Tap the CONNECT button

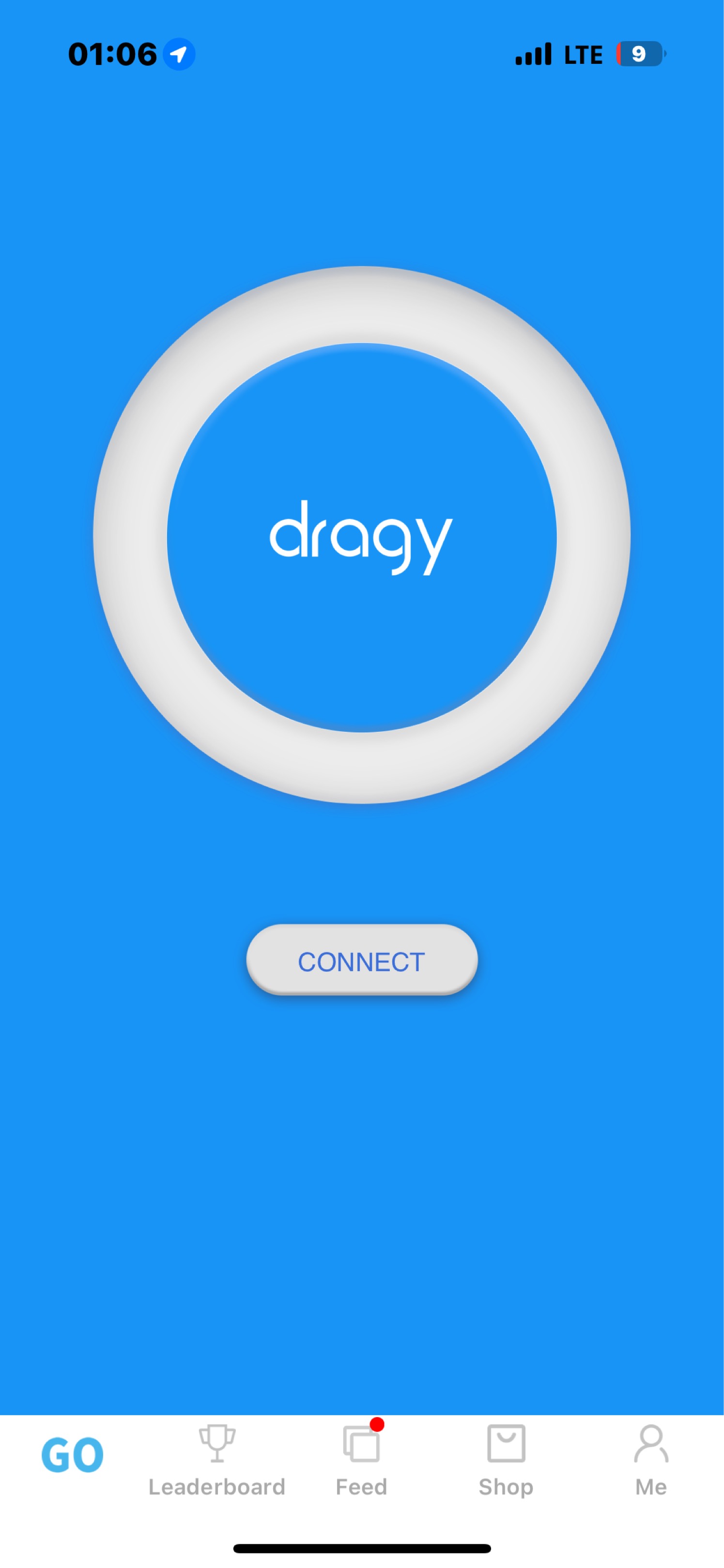362,961
